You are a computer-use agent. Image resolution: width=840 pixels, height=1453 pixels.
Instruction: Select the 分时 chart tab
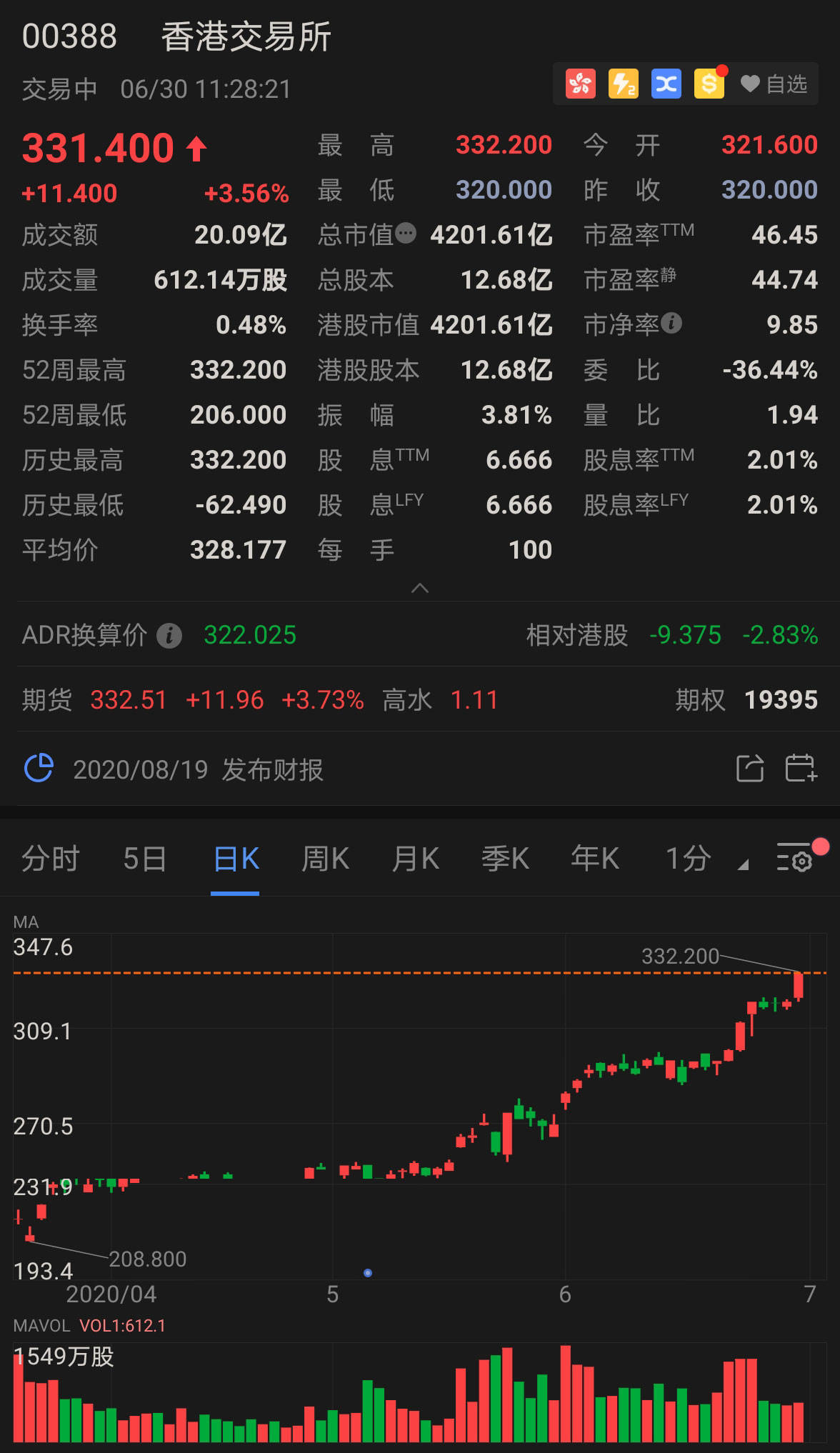click(x=50, y=858)
